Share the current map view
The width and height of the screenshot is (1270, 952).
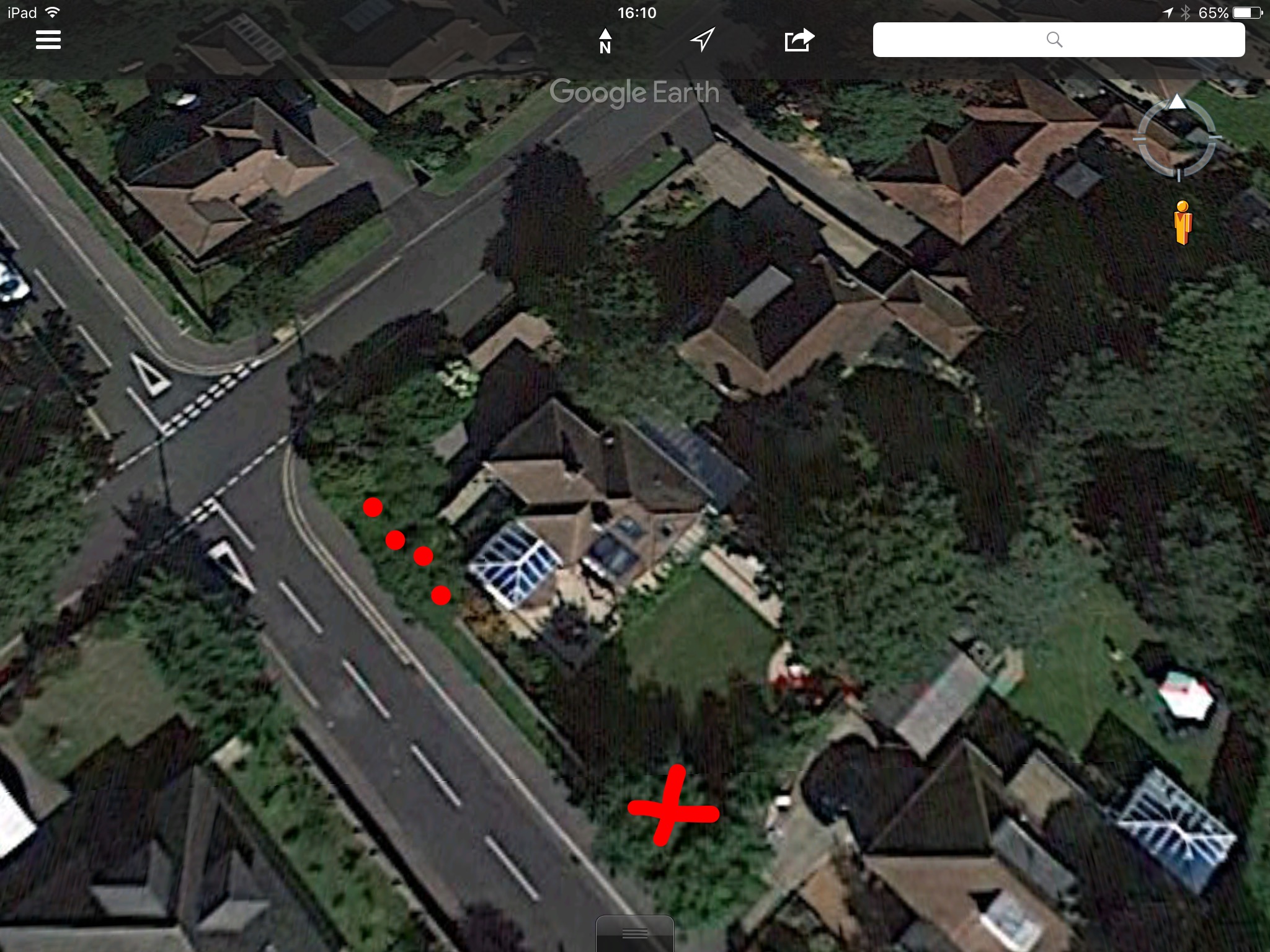point(799,40)
